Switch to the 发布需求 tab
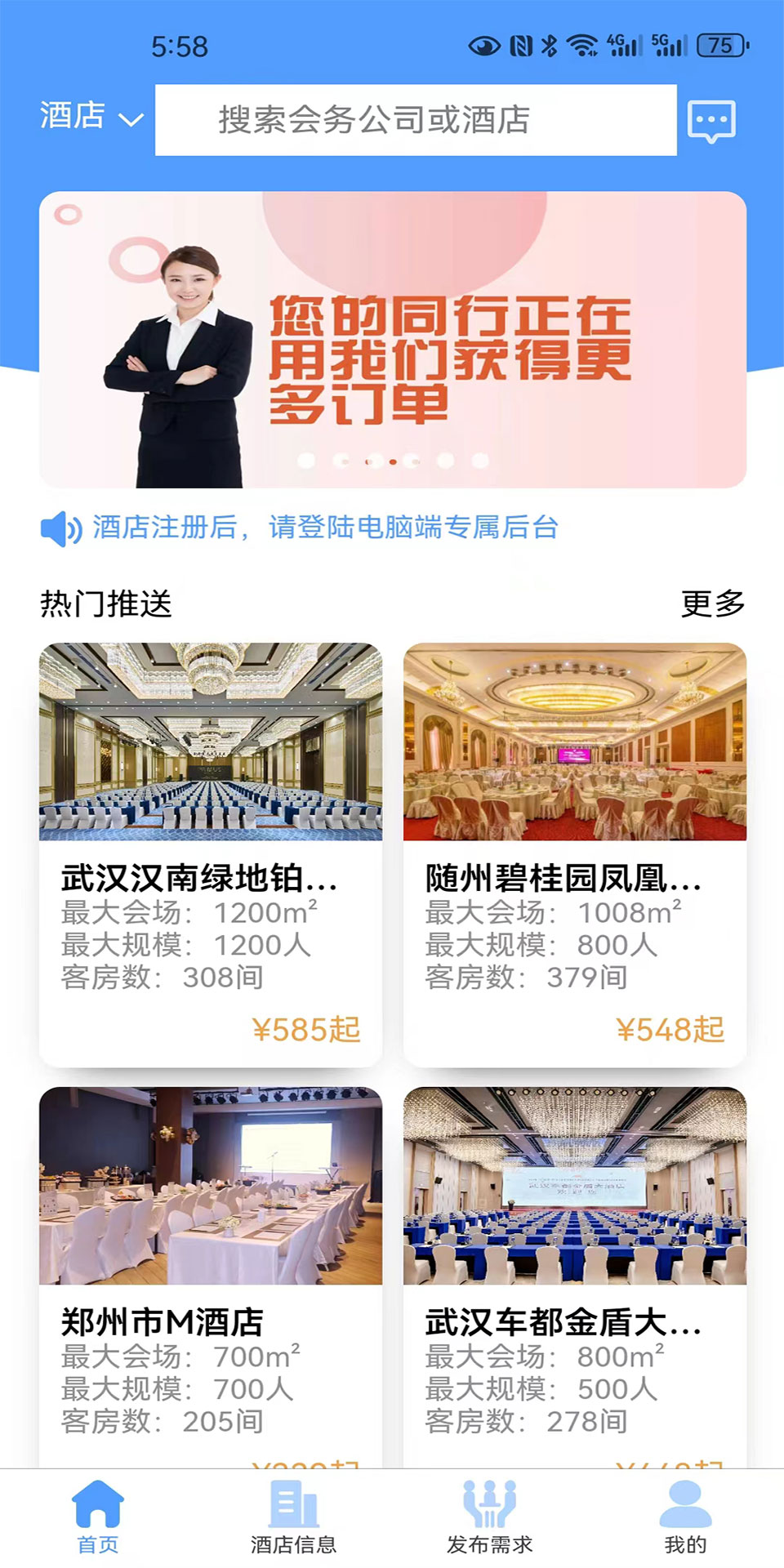This screenshot has height=1568, width=784. (489, 1517)
